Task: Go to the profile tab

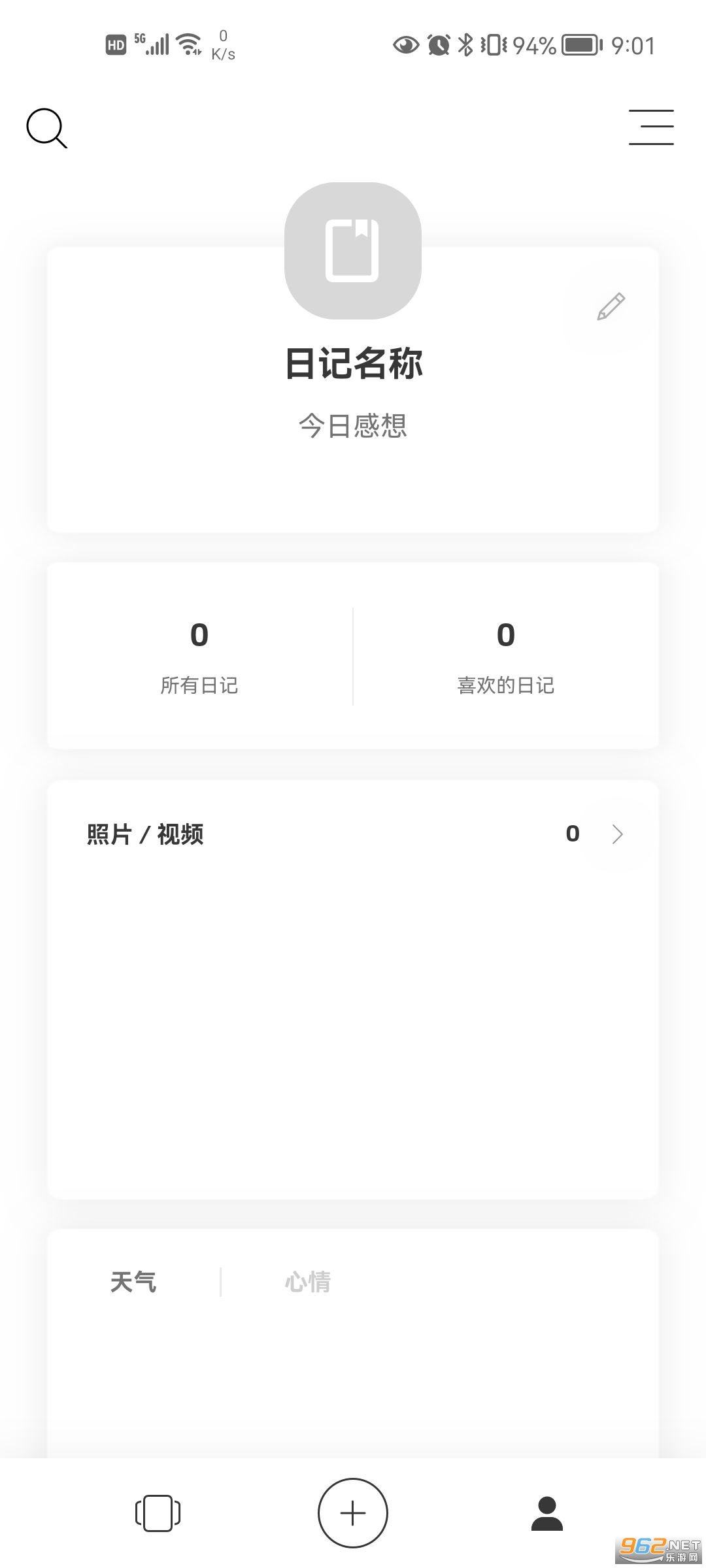Action: [547, 1513]
